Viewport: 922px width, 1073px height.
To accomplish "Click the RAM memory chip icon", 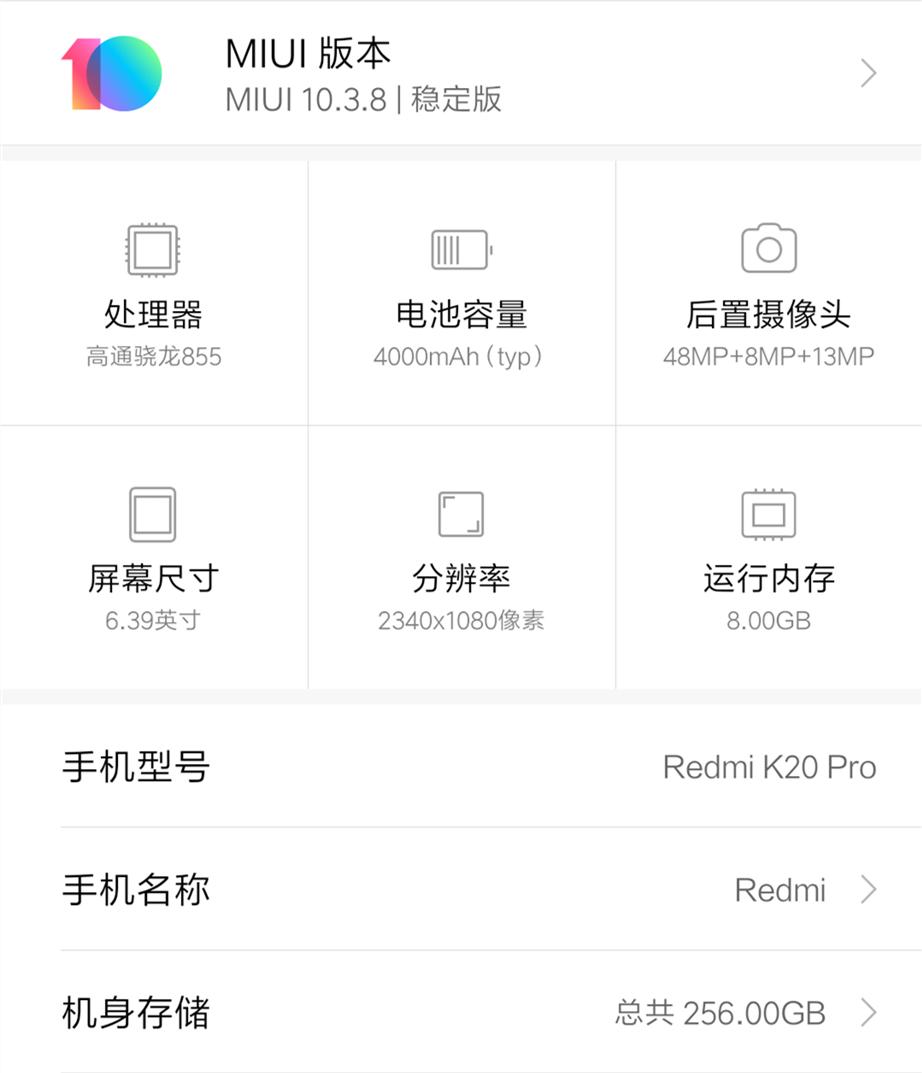I will coord(767,514).
